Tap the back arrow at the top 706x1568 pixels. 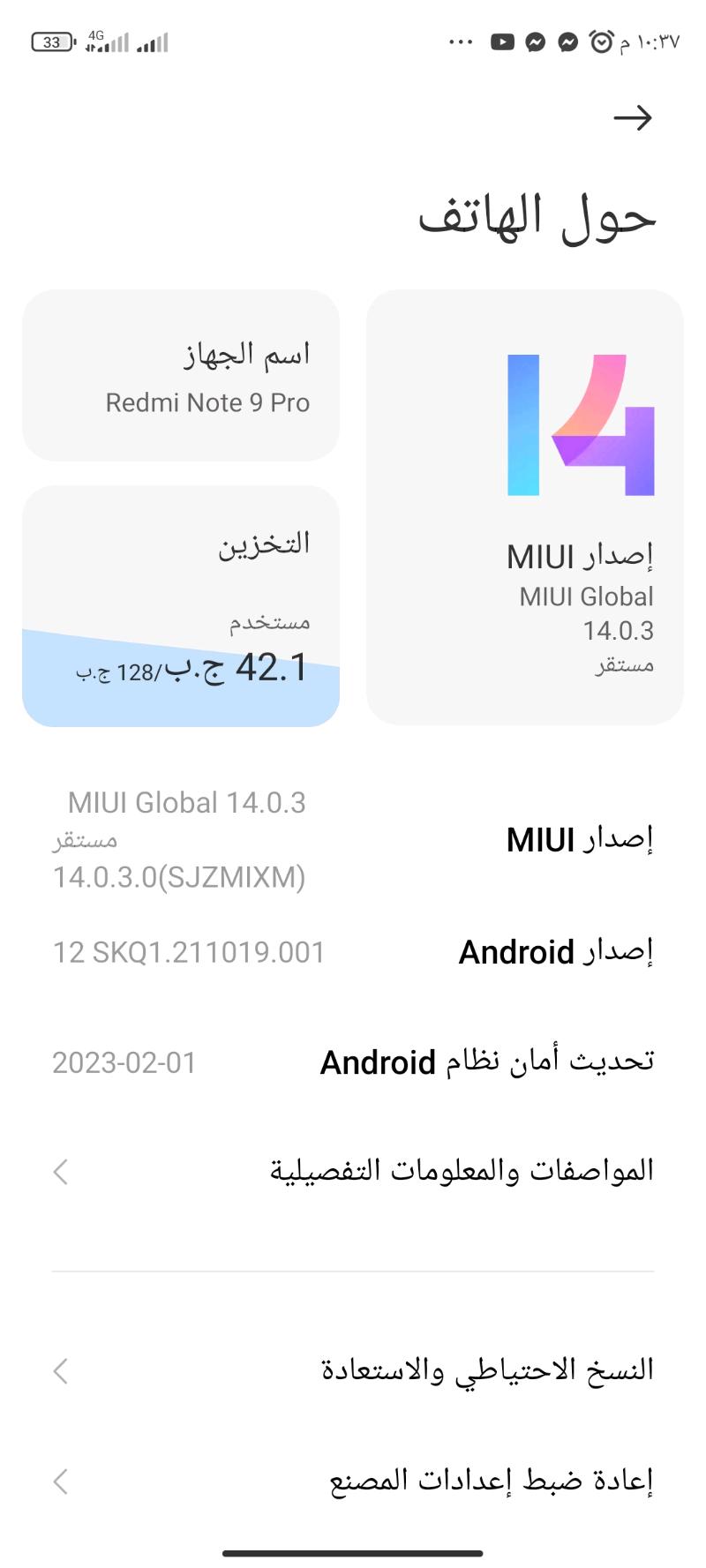click(632, 118)
